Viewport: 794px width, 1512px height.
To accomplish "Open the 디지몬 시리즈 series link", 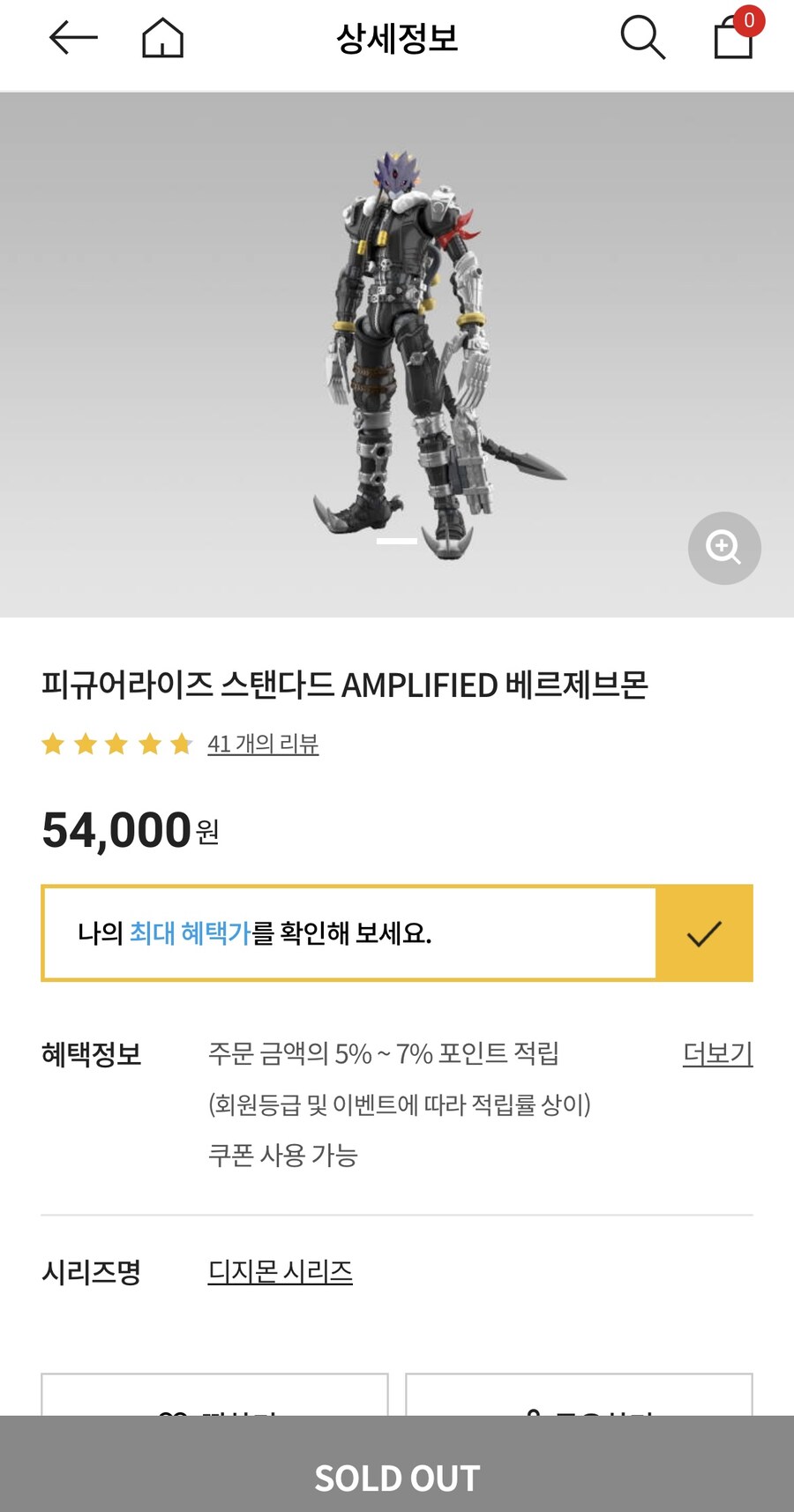I will pyautogui.click(x=280, y=1271).
